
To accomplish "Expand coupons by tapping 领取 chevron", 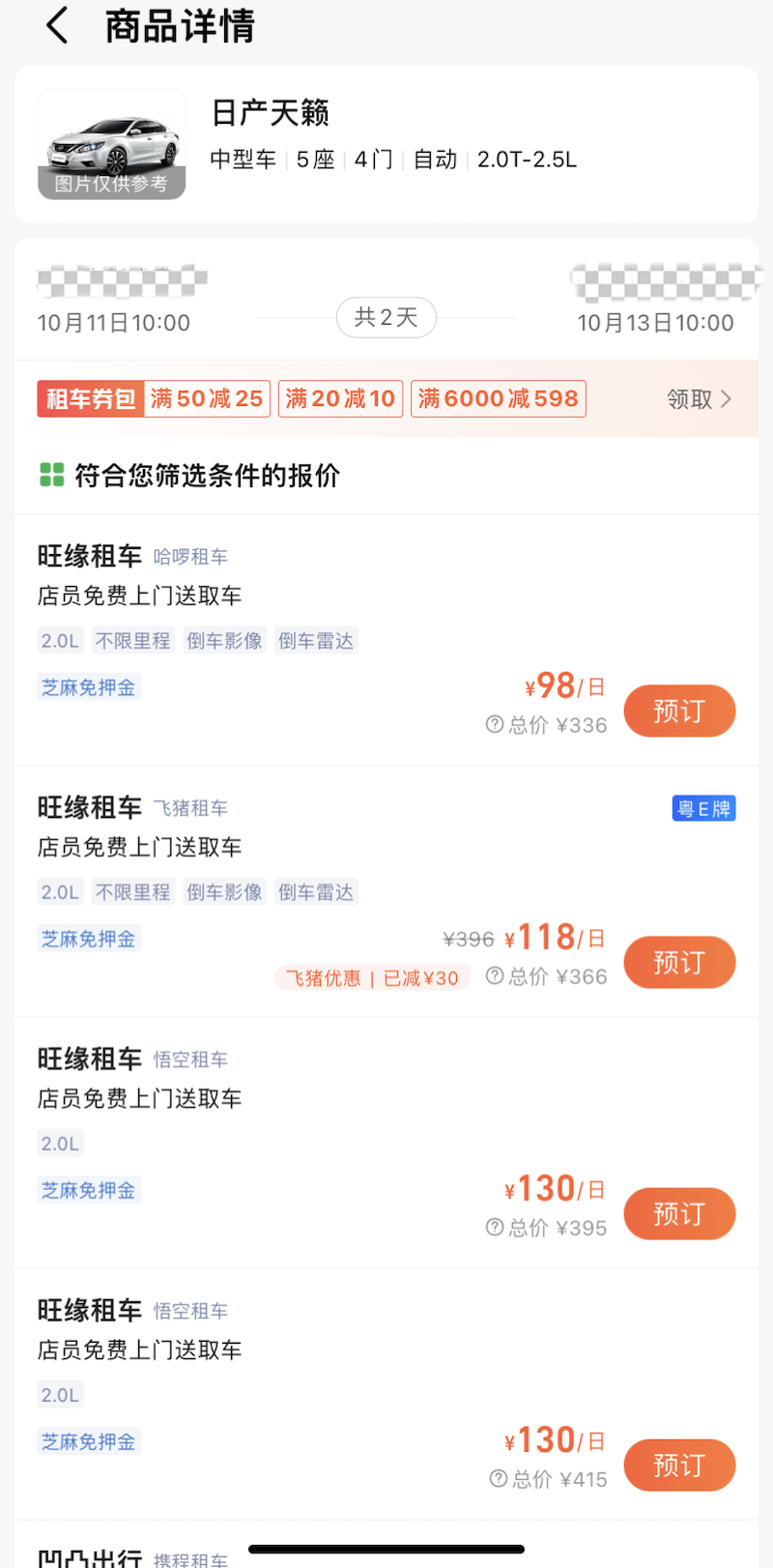I will point(700,398).
